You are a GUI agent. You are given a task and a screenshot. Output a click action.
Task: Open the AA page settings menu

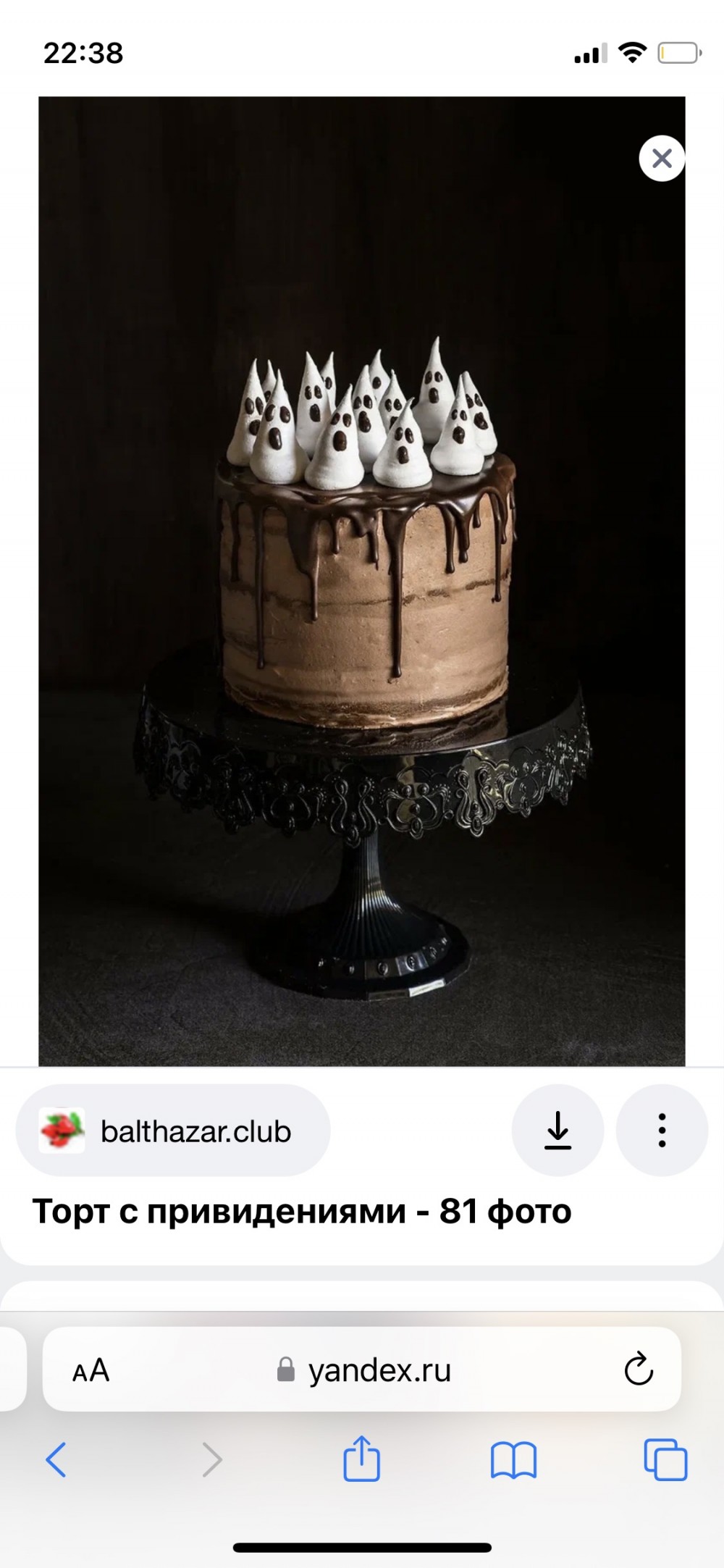point(91,1370)
